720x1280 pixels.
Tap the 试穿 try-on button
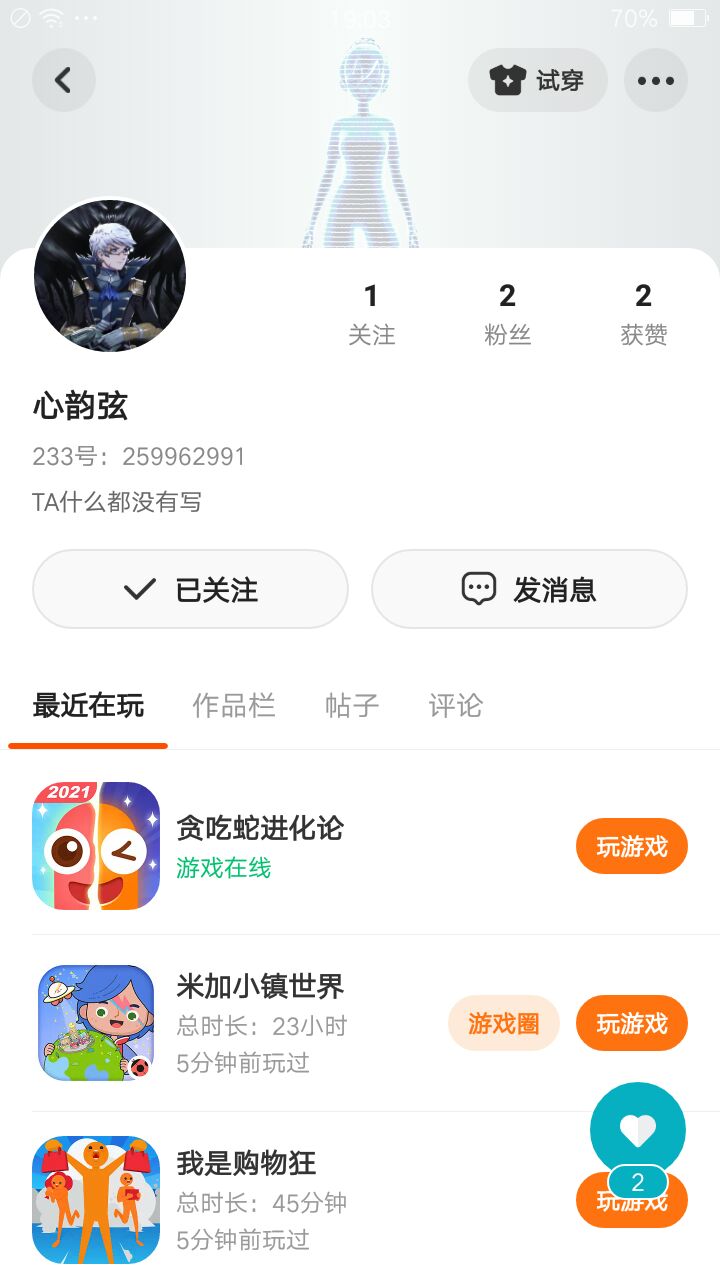coord(538,80)
